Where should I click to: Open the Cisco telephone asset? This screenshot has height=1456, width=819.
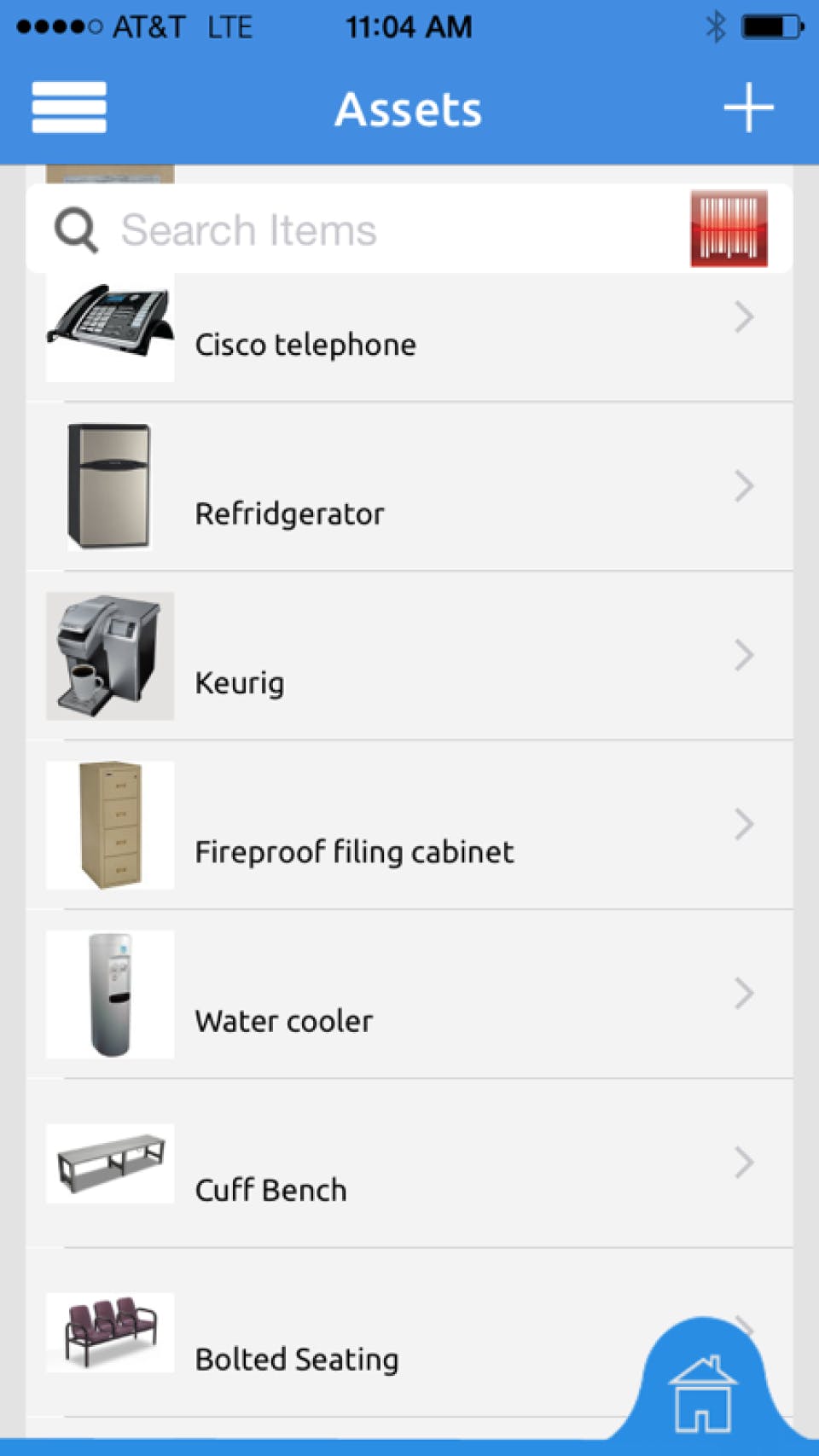tap(409, 338)
